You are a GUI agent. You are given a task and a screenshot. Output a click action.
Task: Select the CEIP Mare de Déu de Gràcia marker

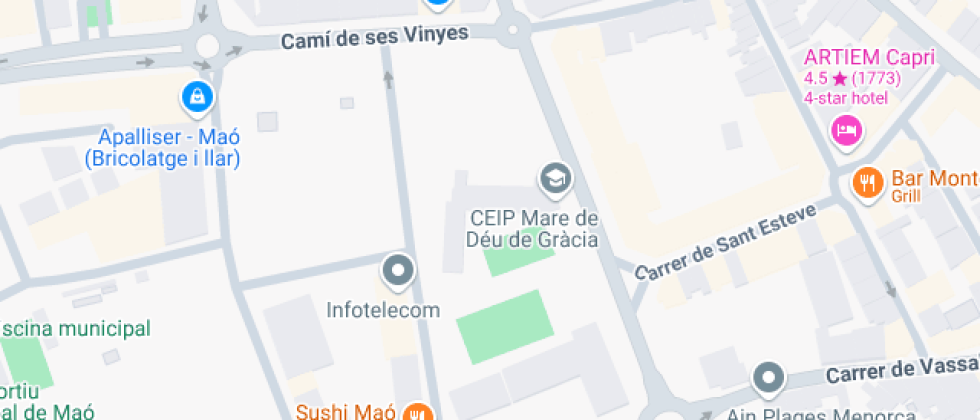pyautogui.click(x=552, y=180)
